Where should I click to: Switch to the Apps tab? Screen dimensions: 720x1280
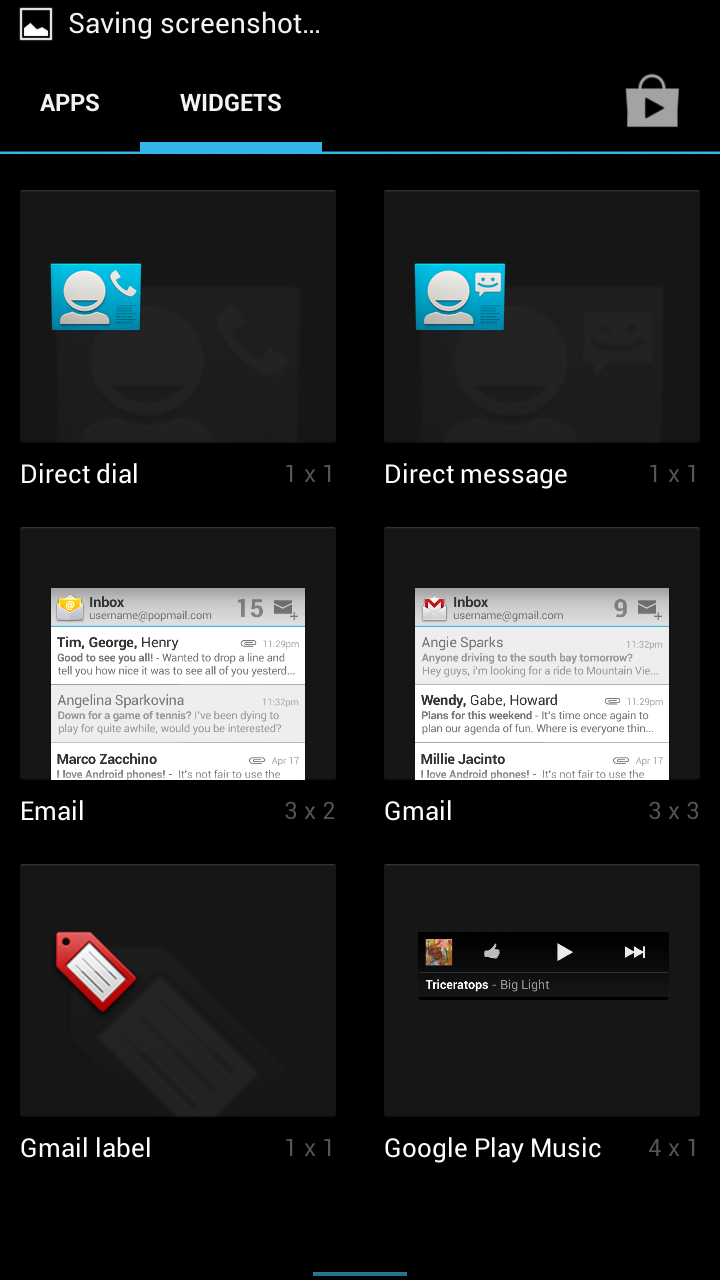click(x=70, y=103)
